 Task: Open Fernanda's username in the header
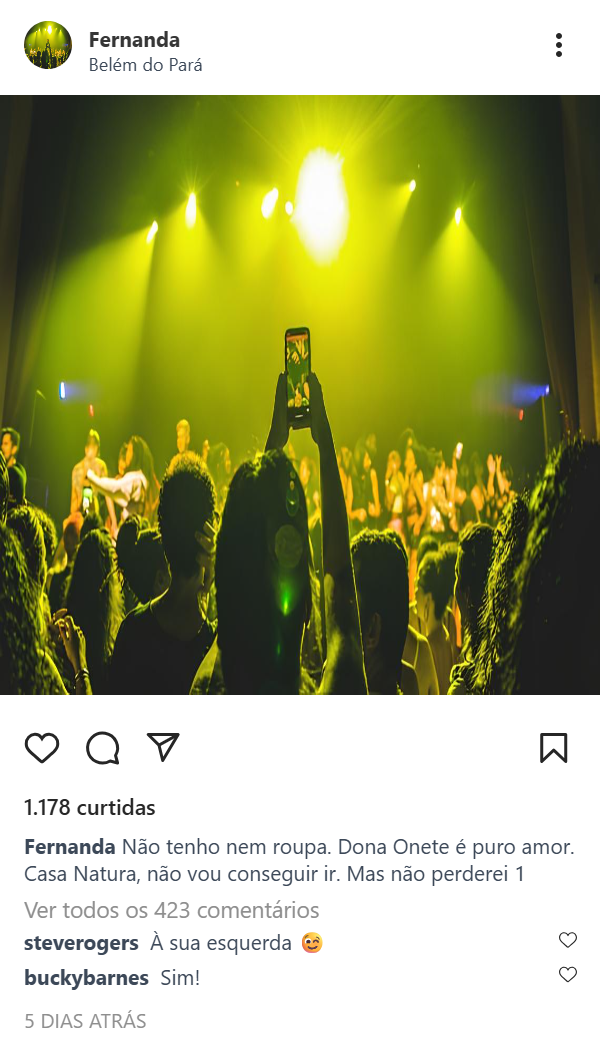coord(134,40)
